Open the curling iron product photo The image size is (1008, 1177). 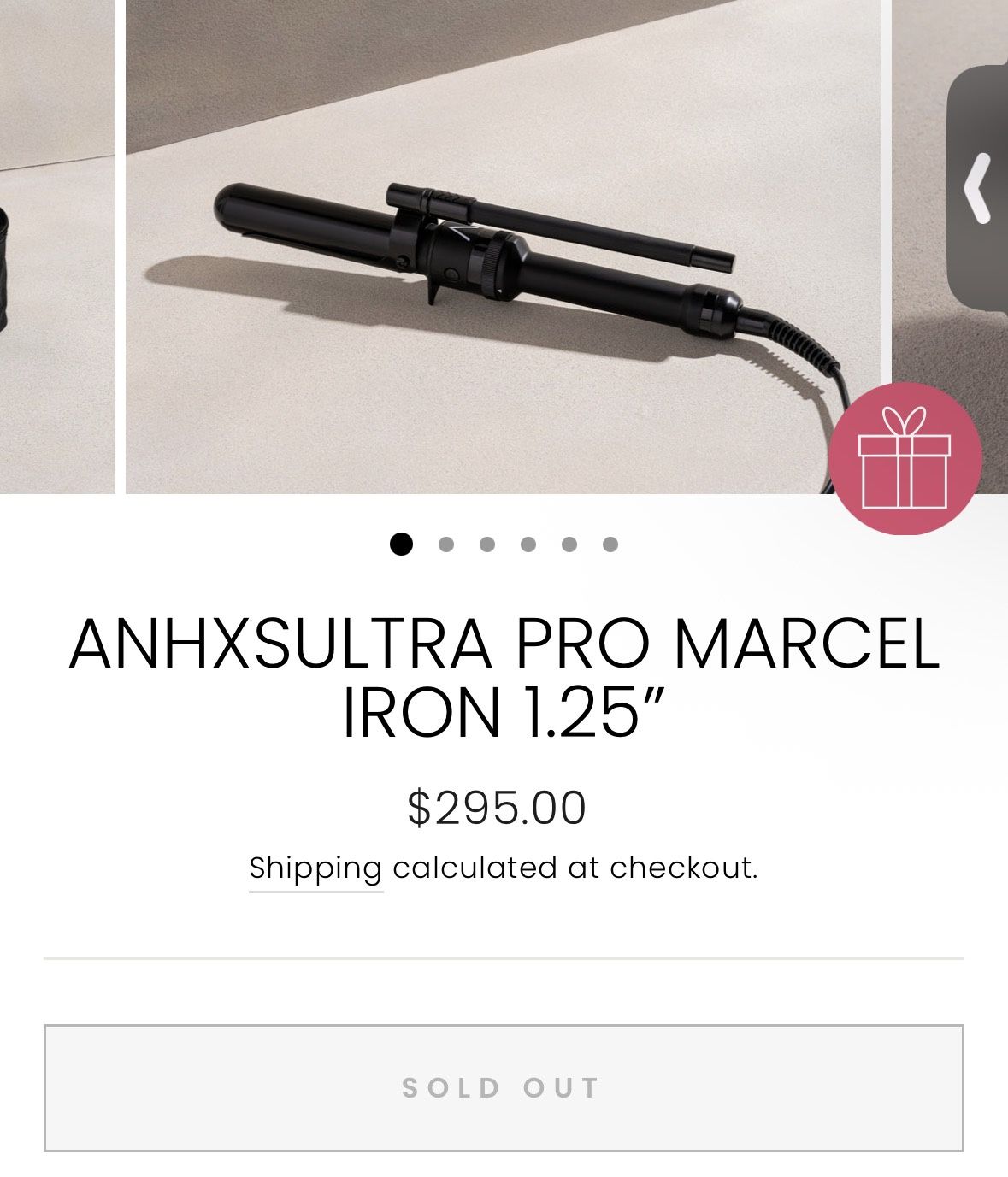tap(503, 246)
